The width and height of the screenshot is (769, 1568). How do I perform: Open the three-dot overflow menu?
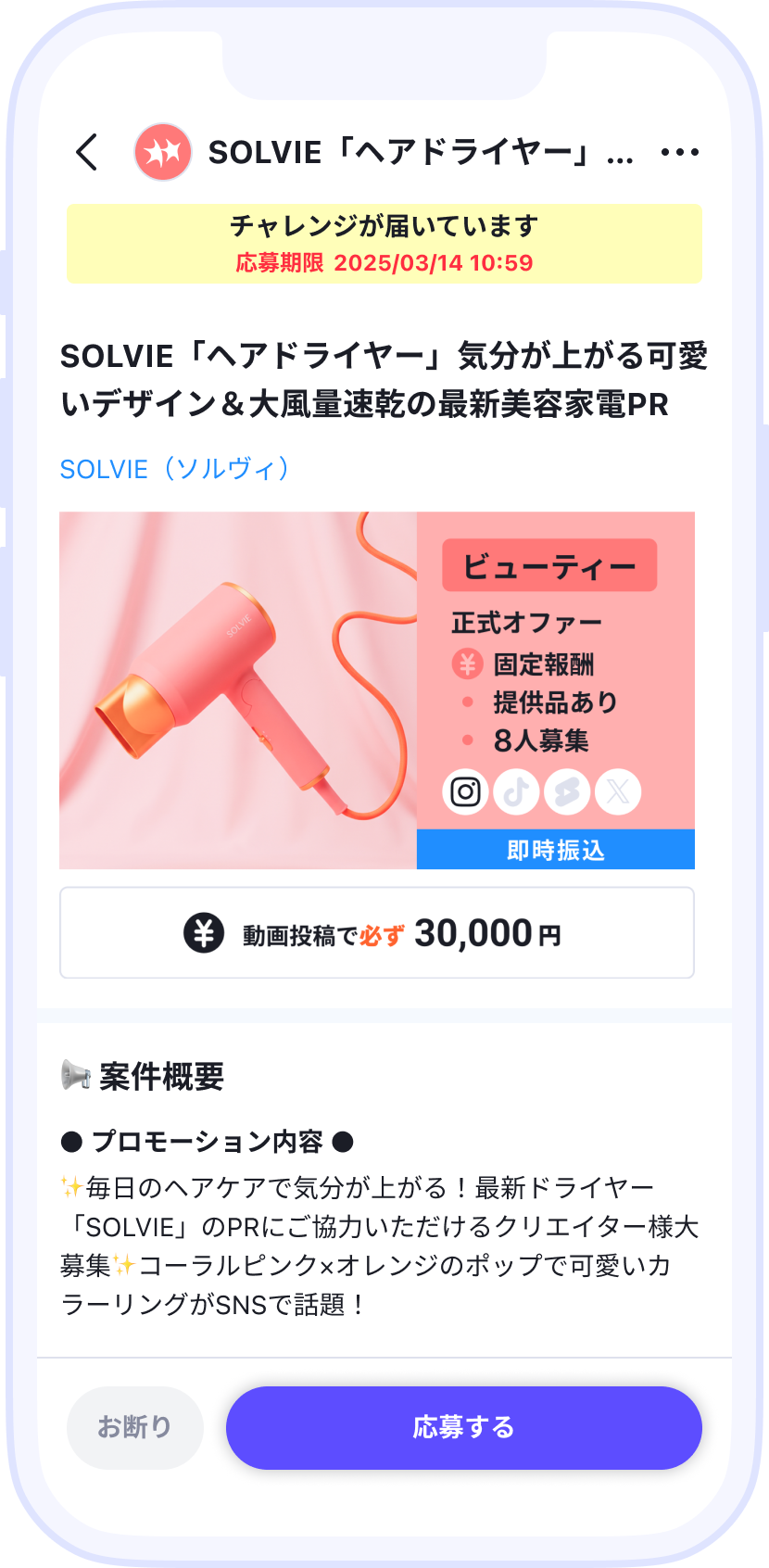coord(680,152)
